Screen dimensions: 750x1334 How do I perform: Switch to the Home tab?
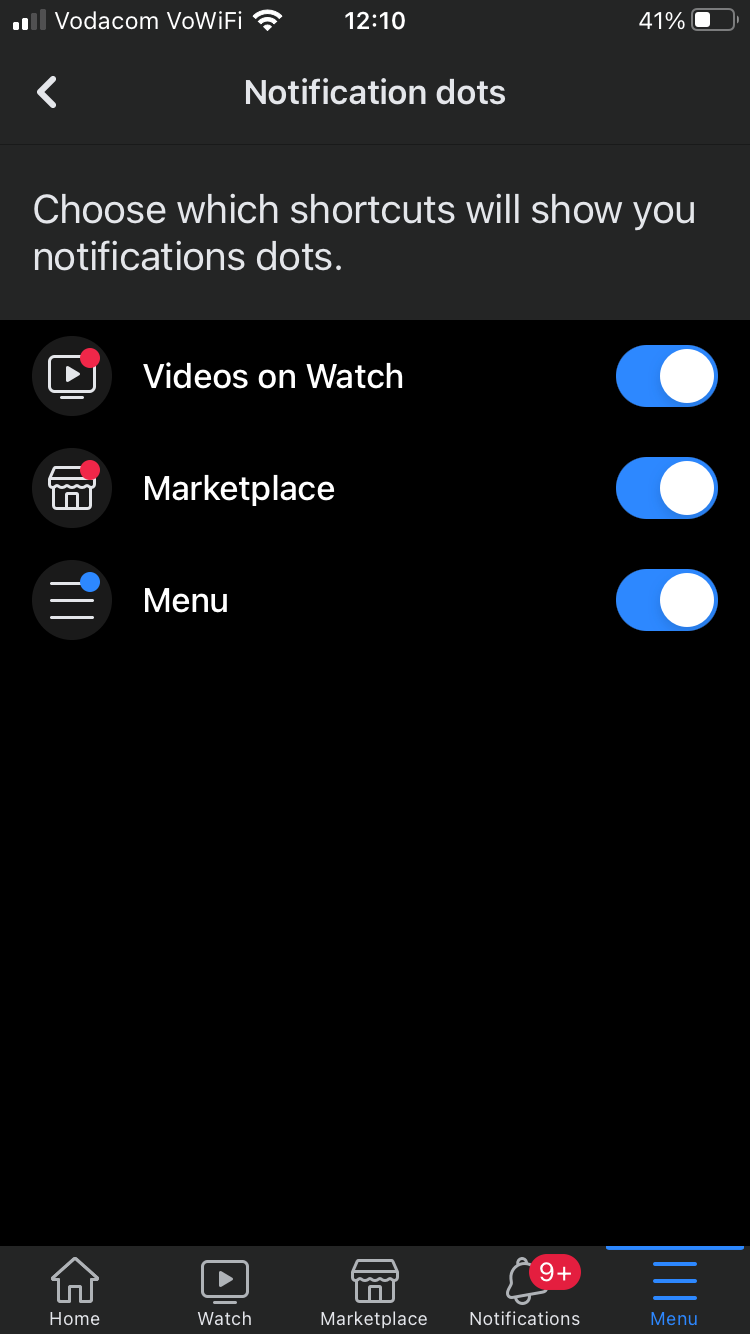[x=74, y=1290]
